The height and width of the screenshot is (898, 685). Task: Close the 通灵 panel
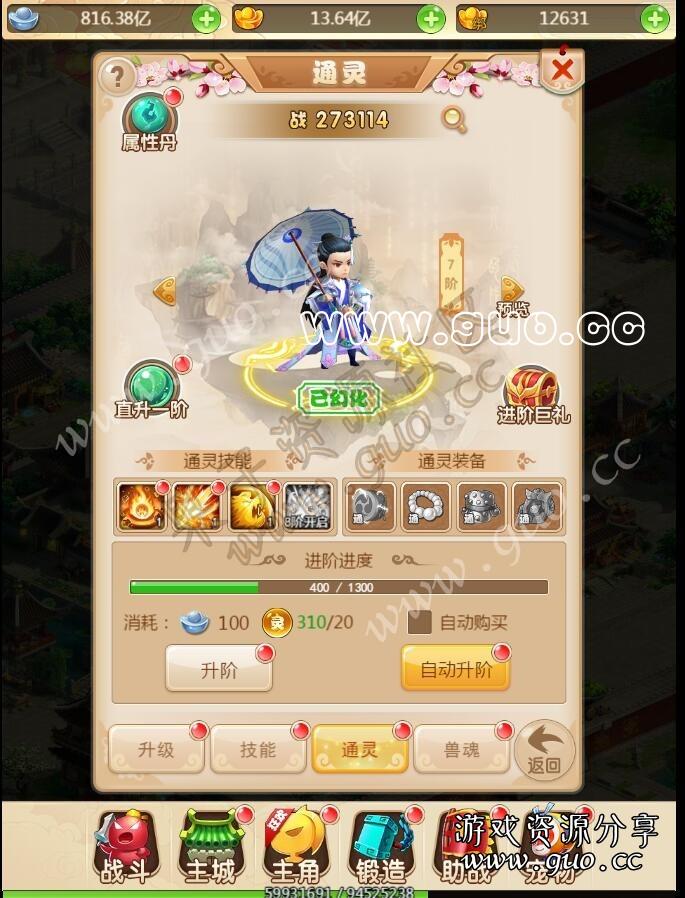tap(562, 70)
